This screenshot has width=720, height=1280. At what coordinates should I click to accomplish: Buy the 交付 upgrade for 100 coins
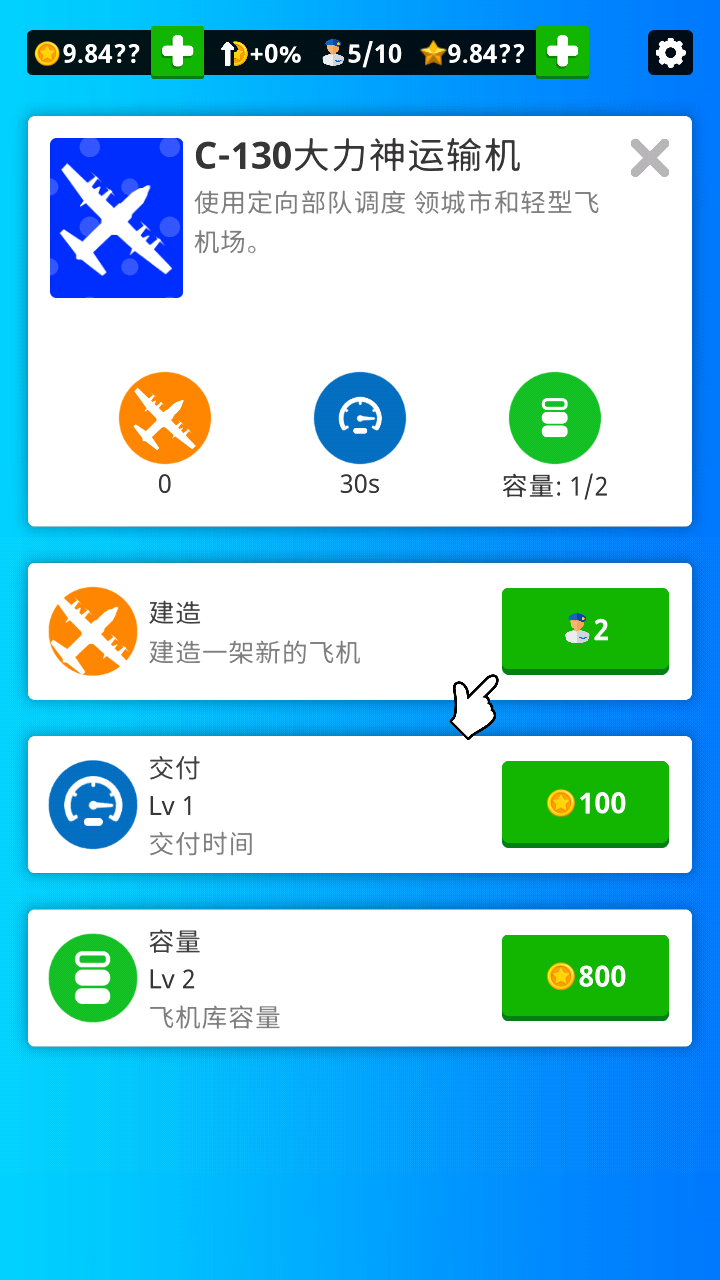[x=585, y=804]
